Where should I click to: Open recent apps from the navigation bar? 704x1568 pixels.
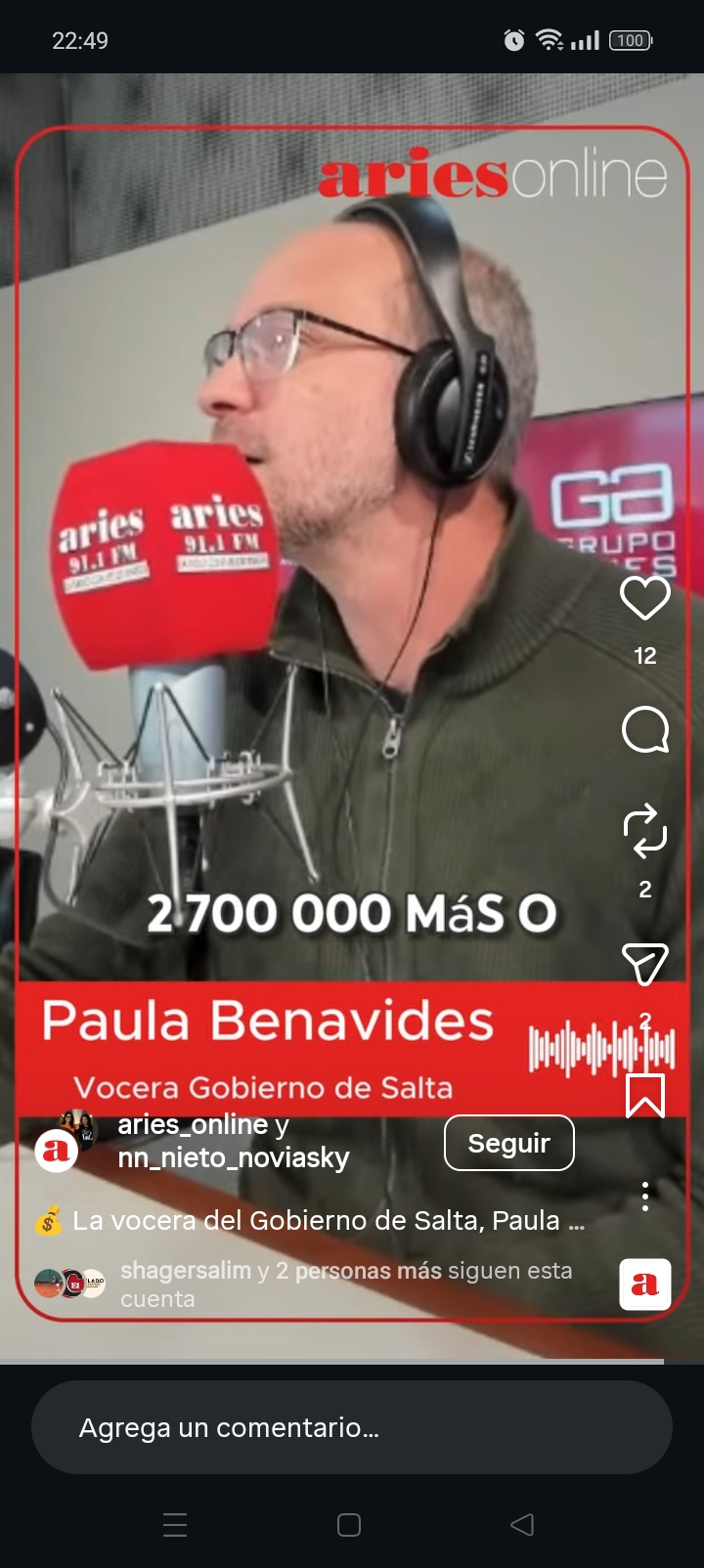175,1525
